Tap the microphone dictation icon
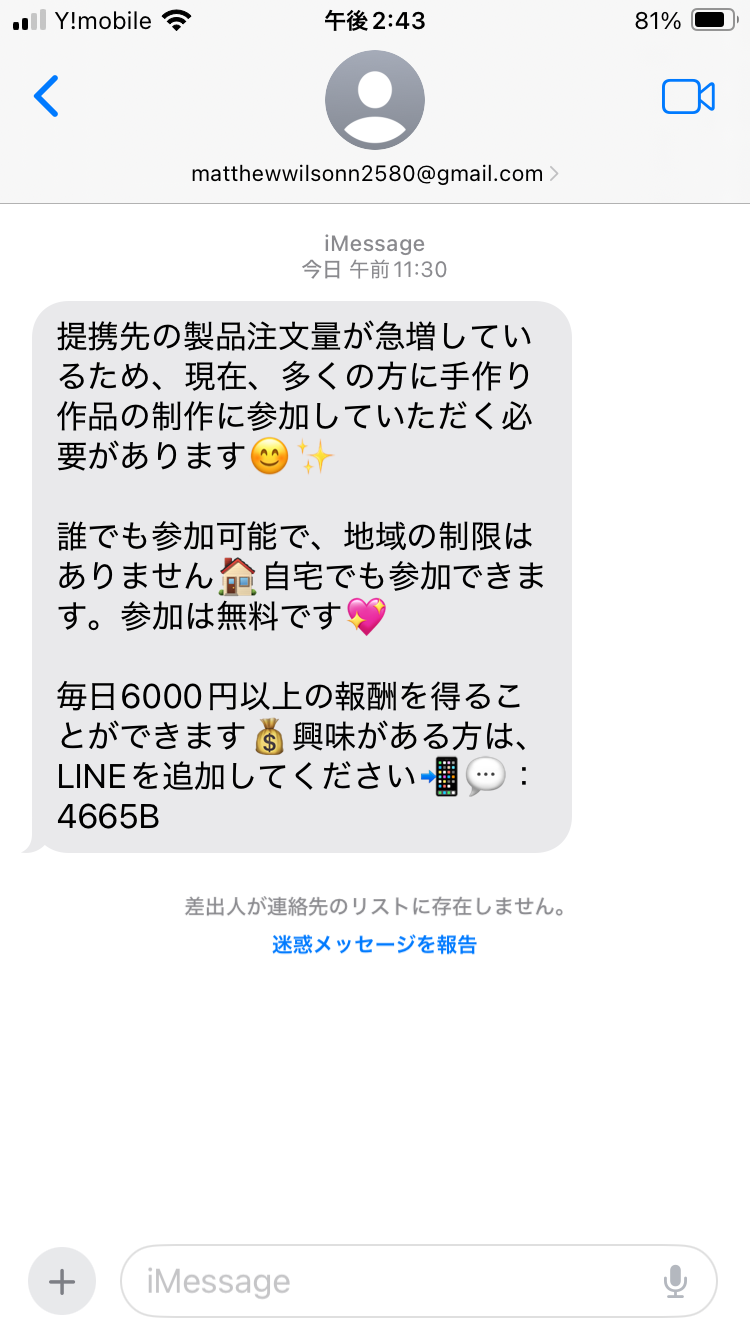The image size is (750, 1334). 676,1281
